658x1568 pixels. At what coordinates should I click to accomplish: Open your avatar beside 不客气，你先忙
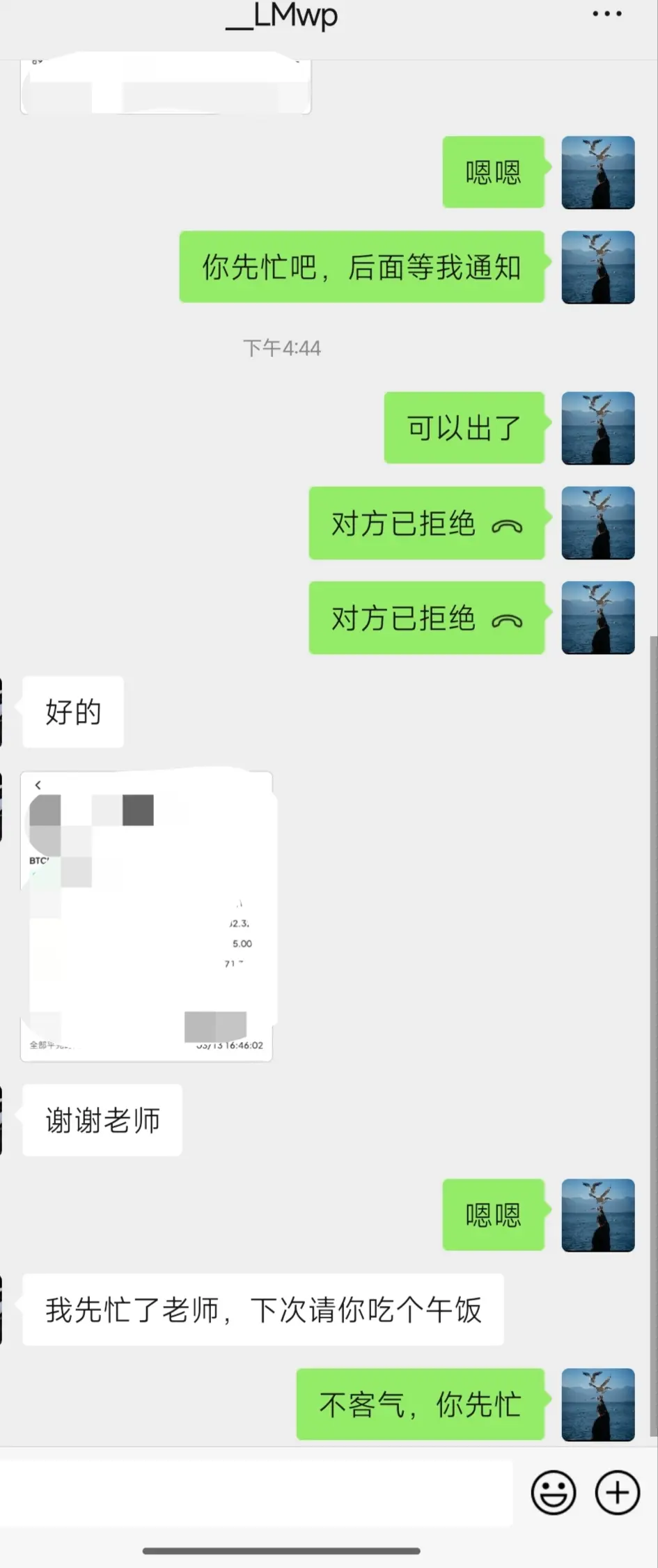pos(597,1404)
